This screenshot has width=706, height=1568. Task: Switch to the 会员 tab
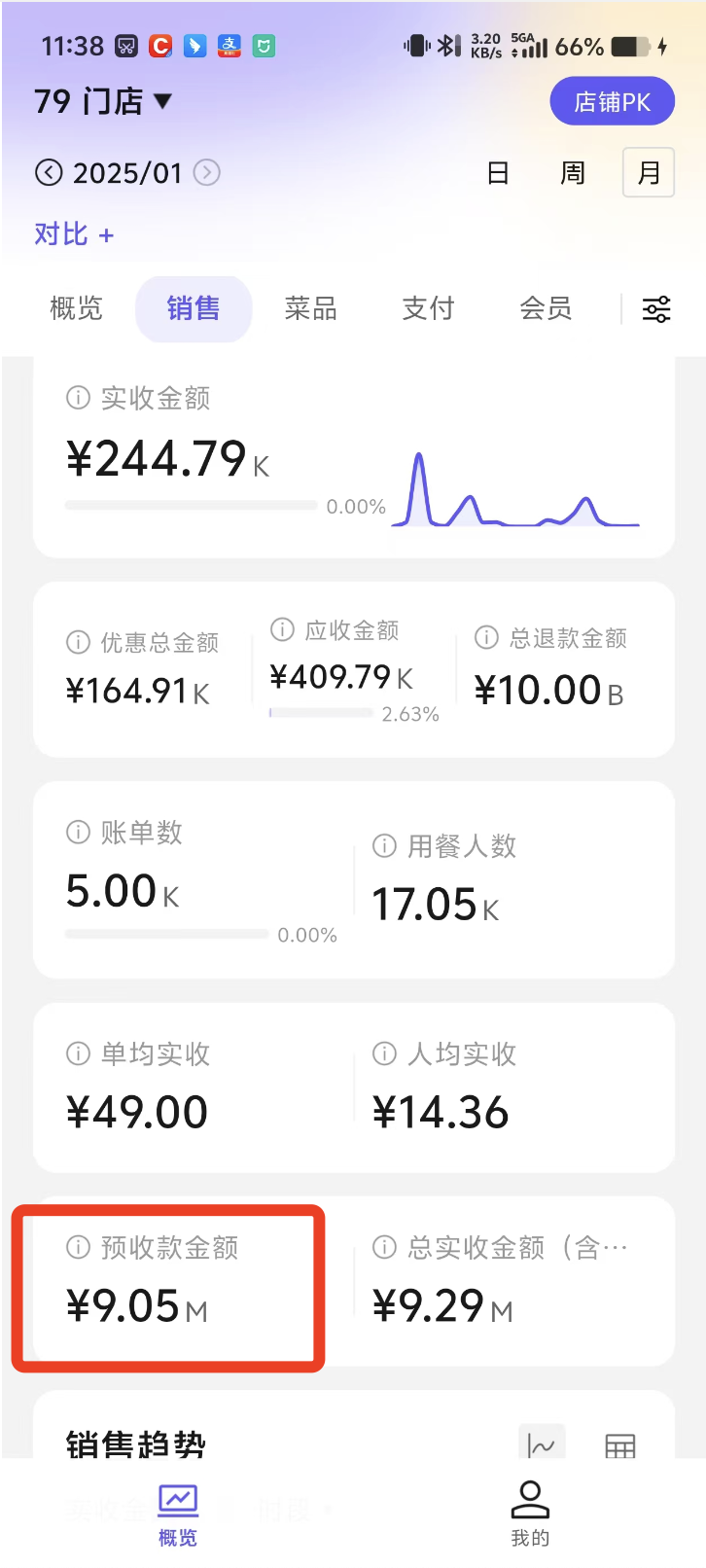coord(547,308)
